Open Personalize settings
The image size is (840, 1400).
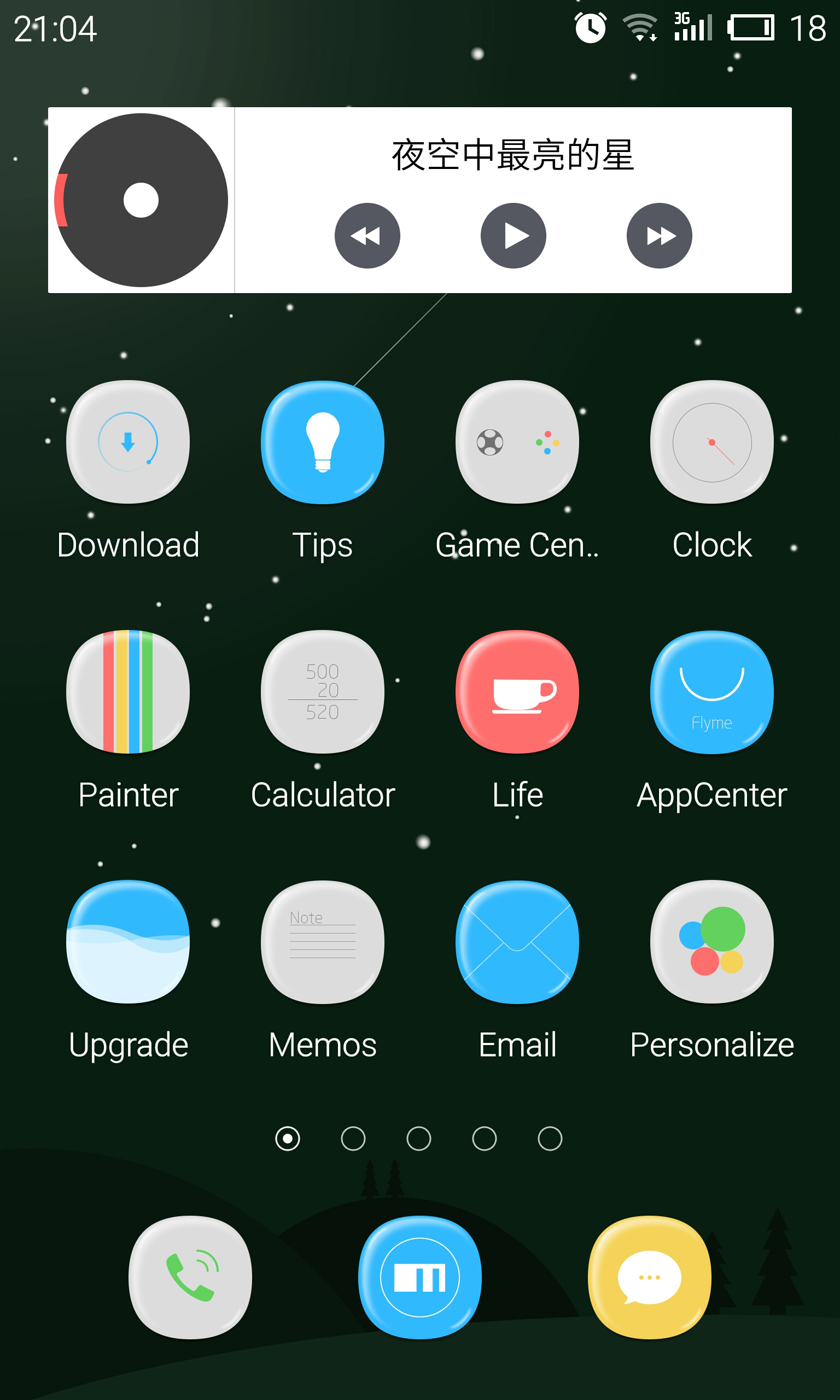tap(711, 942)
